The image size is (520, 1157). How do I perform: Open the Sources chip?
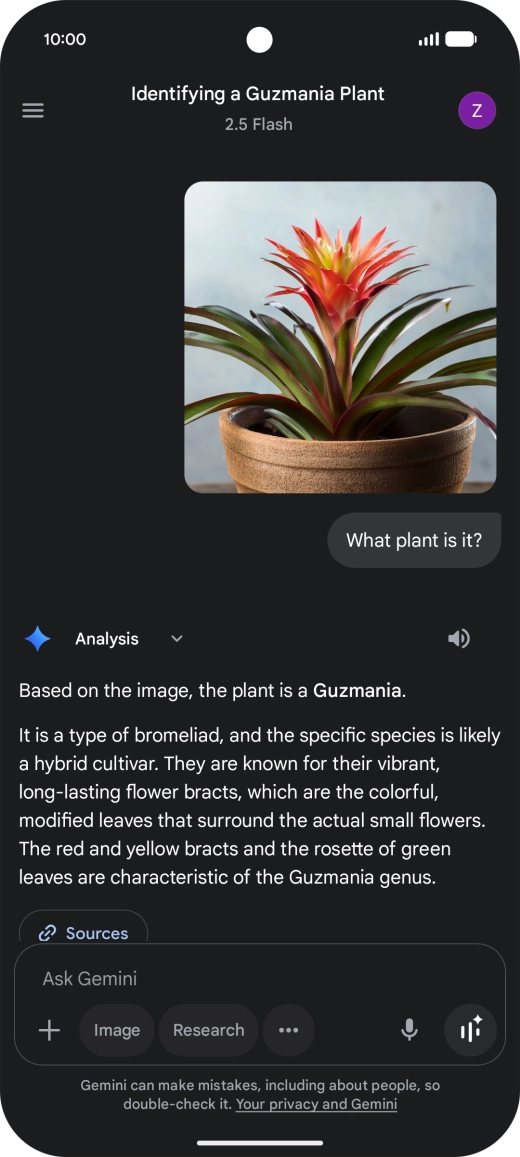[83, 928]
